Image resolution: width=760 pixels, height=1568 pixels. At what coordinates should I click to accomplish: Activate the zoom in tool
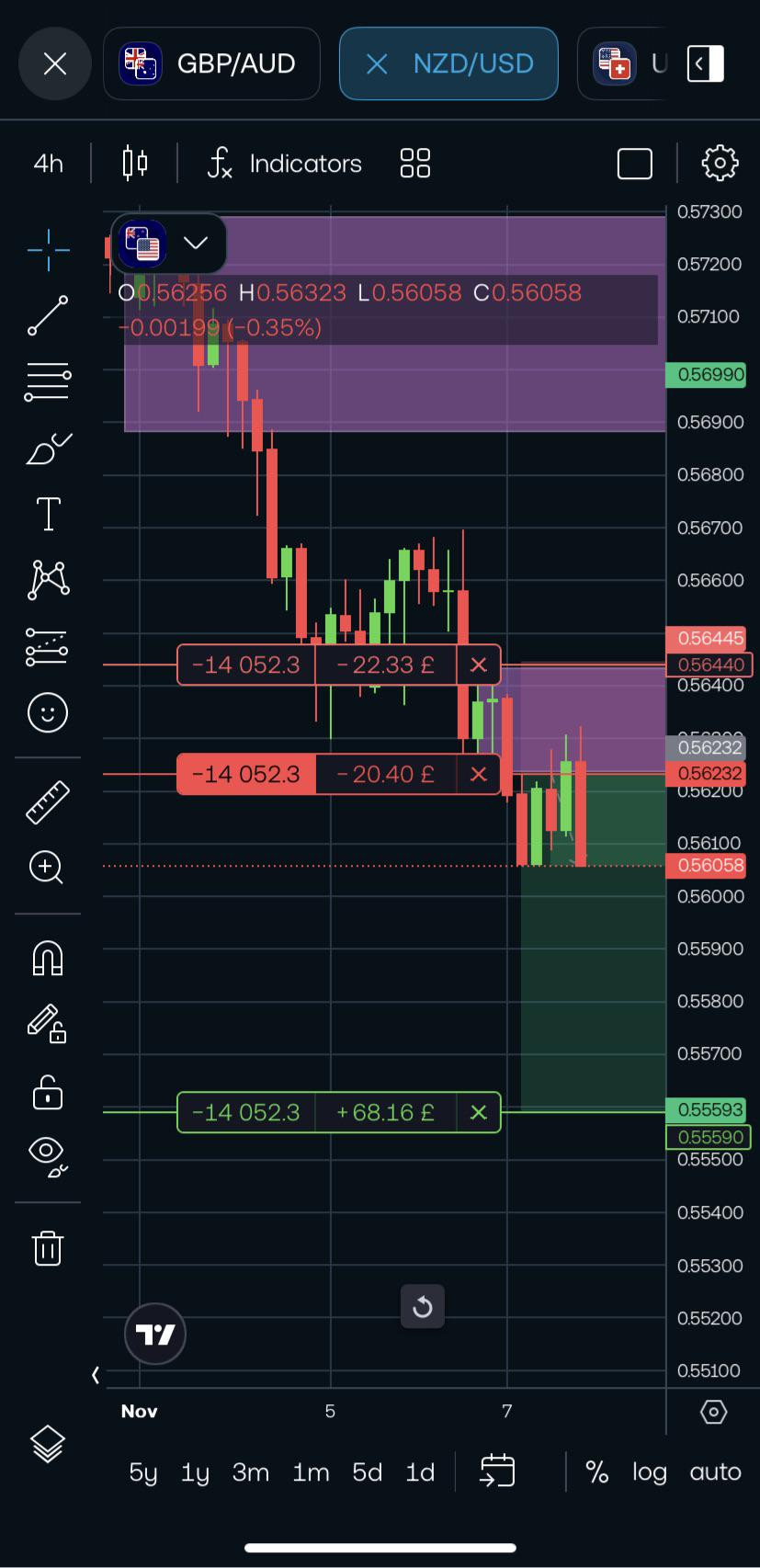[48, 868]
